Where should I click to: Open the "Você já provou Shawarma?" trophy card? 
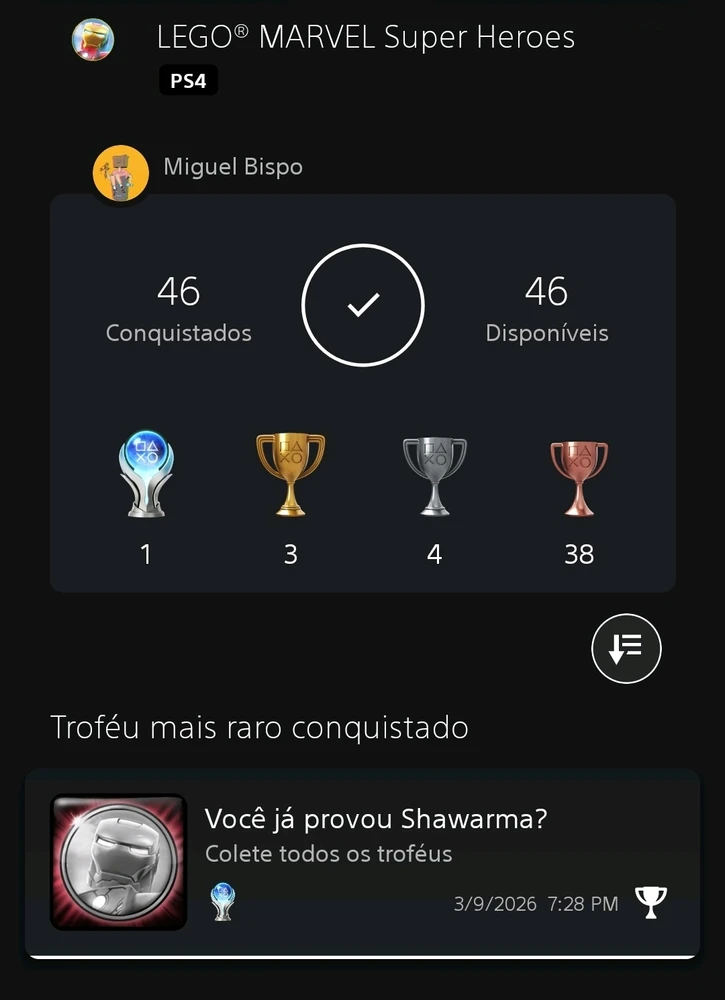pyautogui.click(x=362, y=862)
